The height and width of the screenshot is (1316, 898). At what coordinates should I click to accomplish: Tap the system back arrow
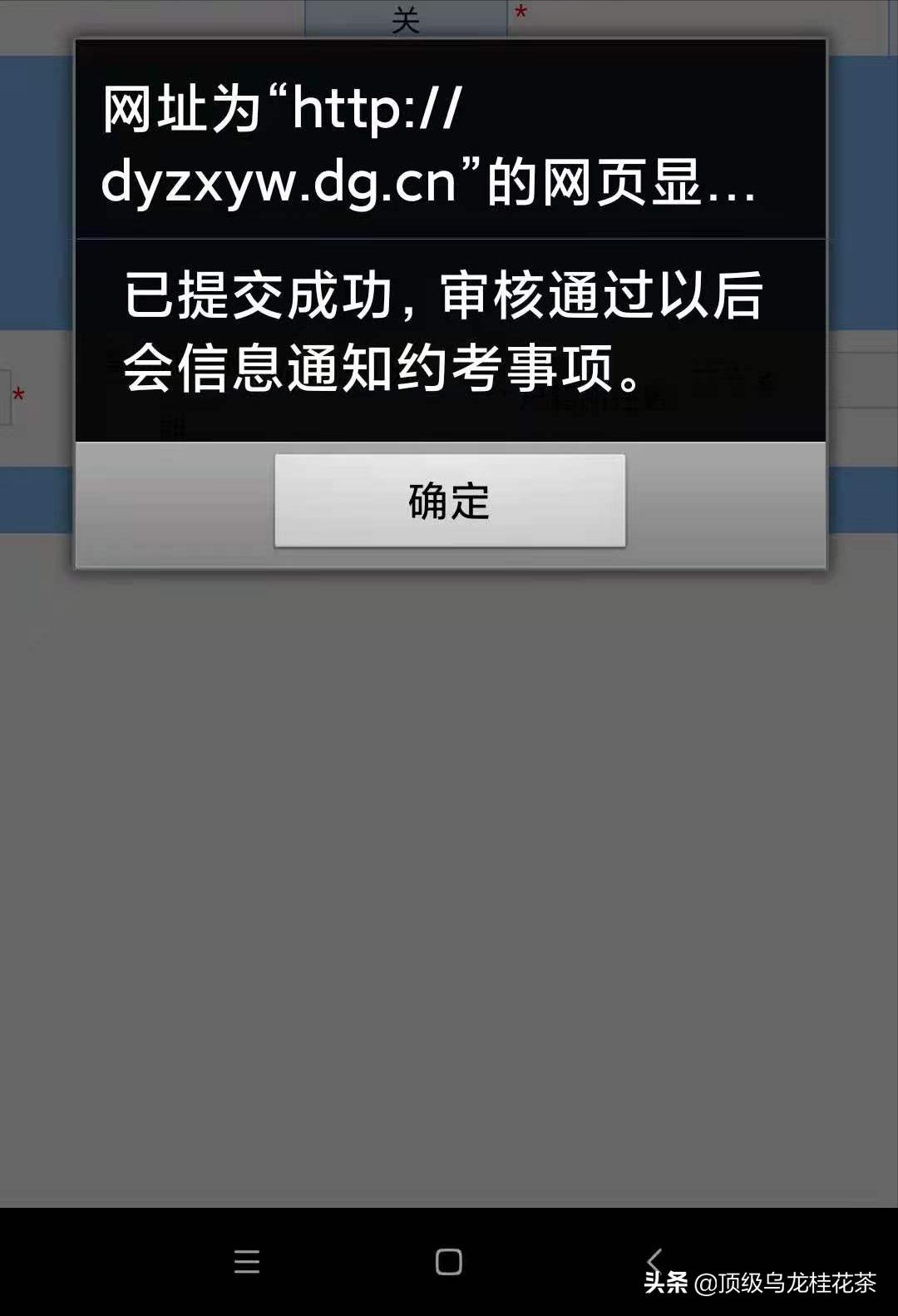[x=654, y=1260]
